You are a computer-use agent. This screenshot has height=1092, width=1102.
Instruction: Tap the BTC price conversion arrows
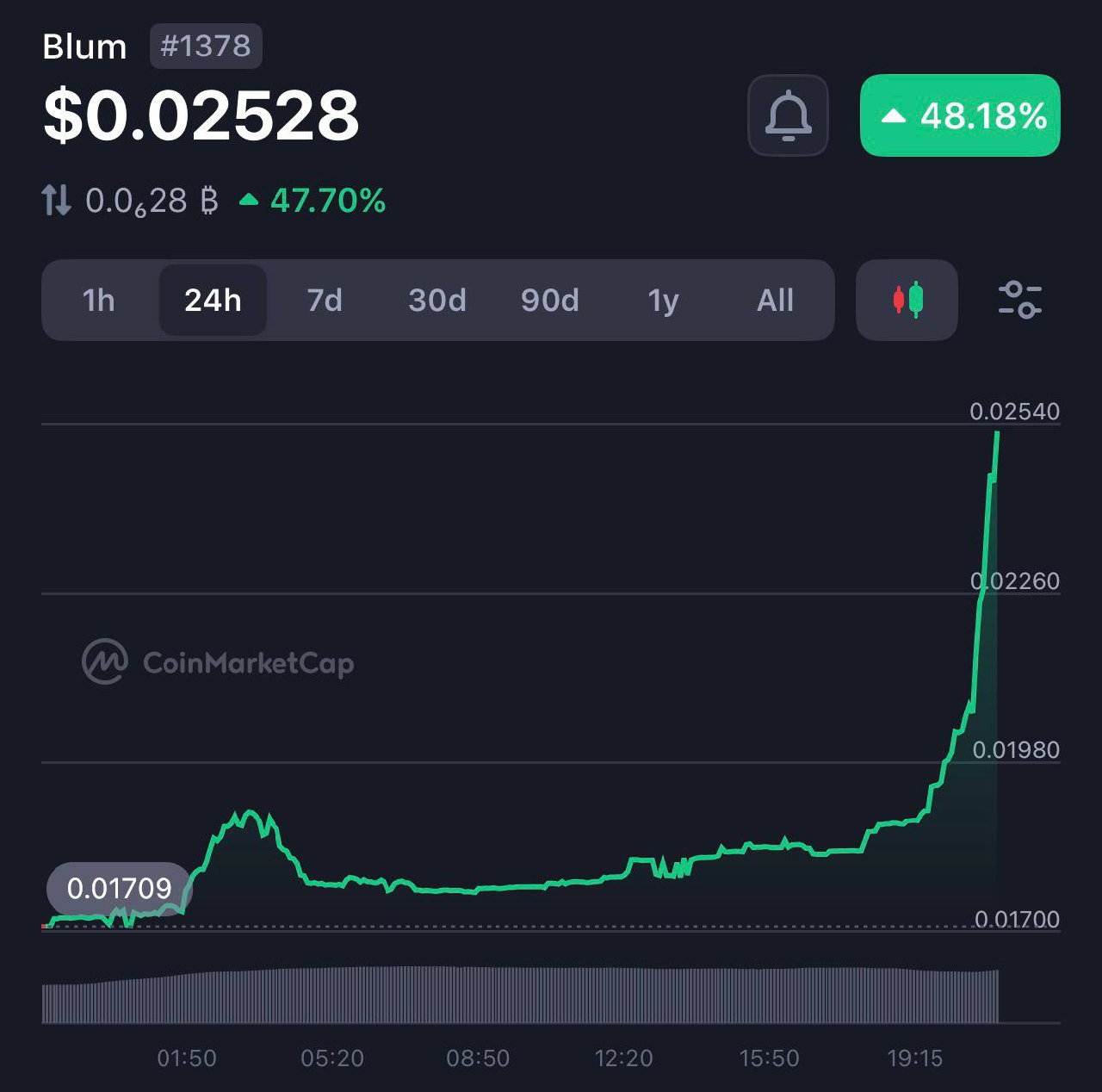point(57,201)
